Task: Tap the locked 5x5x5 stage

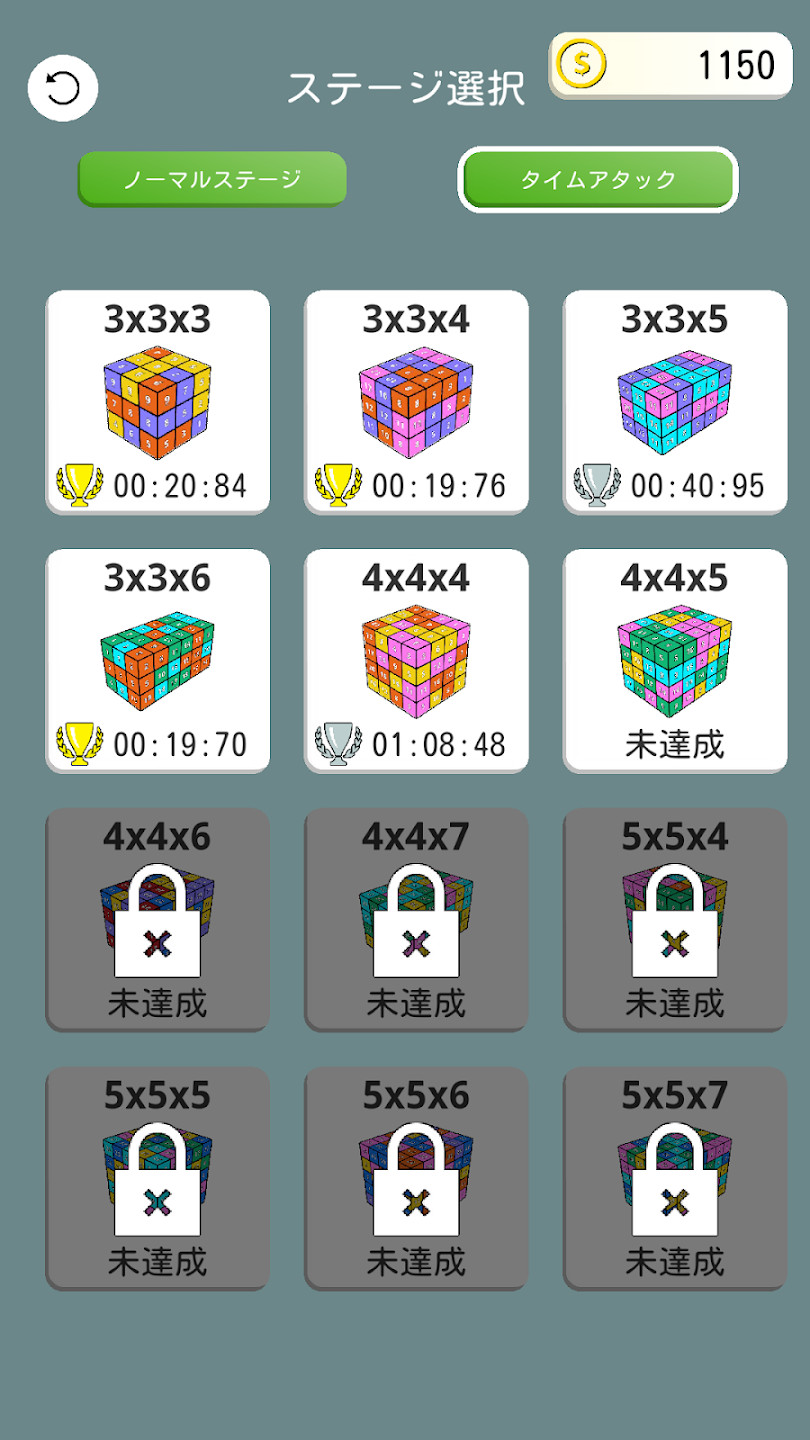Action: coord(158,1178)
